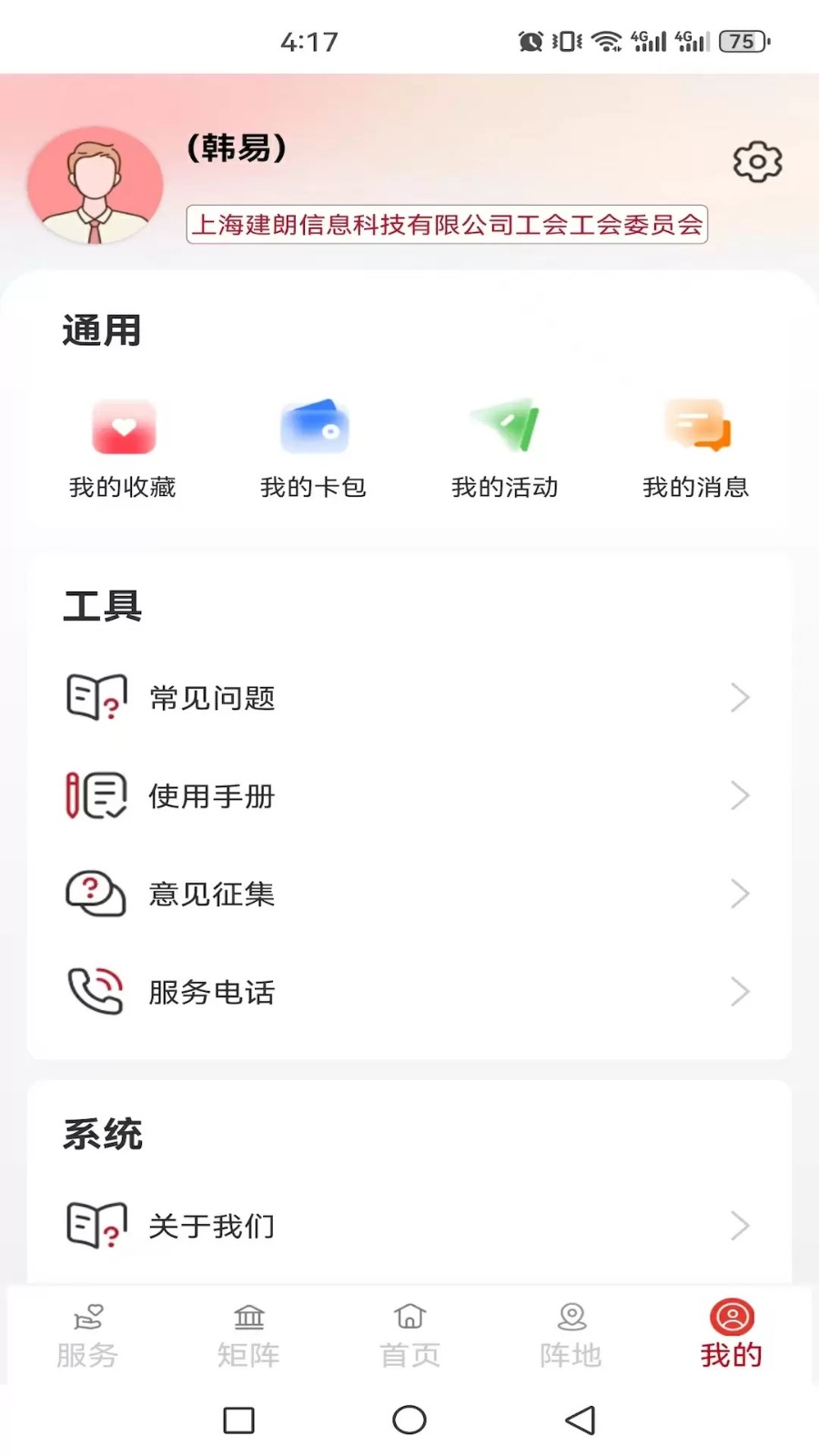This screenshot has height=1456, width=819.
Task: Tap the 常见问题 FAQ book icon
Action: coord(94,698)
